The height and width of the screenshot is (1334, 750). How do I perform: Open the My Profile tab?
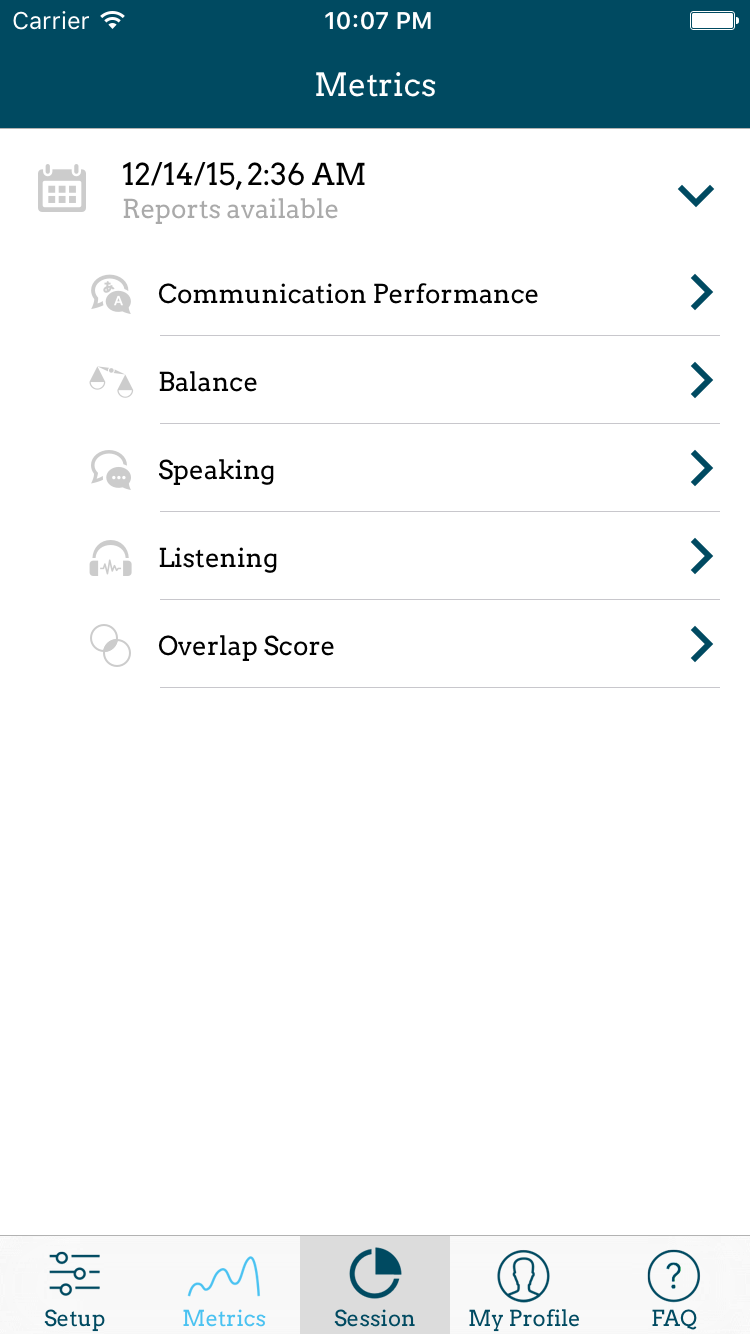(524, 1286)
